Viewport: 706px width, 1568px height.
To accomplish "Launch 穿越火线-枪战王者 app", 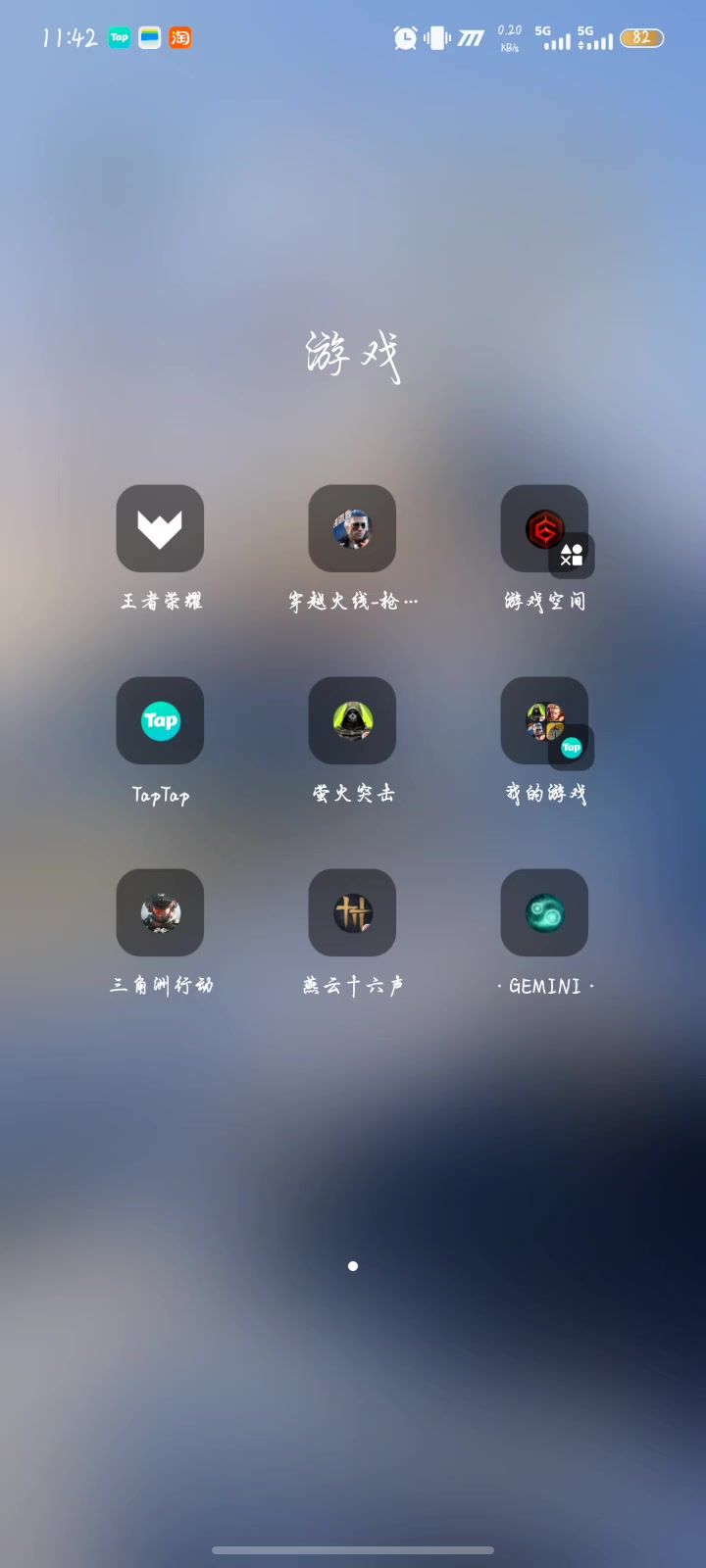I will 352,528.
